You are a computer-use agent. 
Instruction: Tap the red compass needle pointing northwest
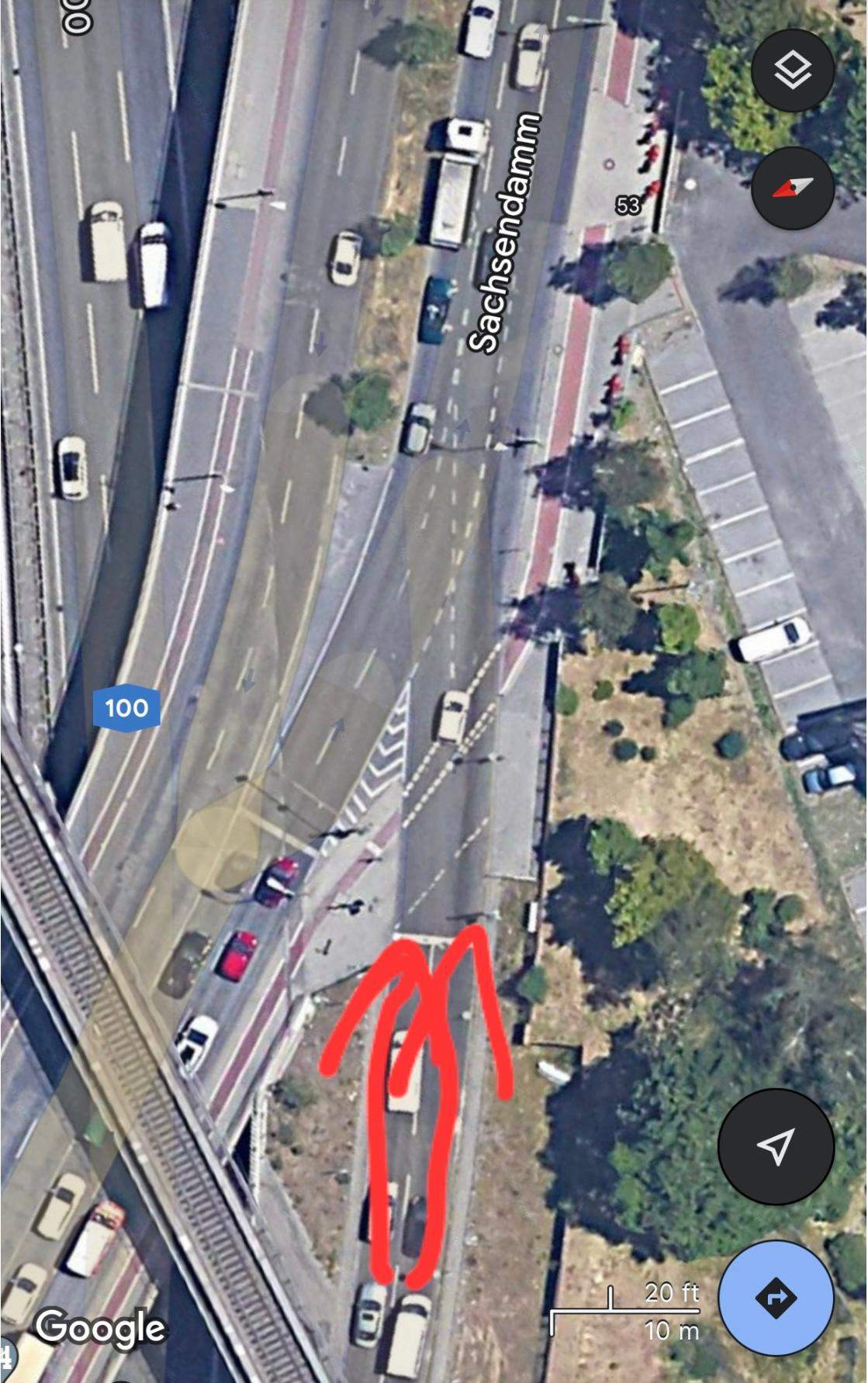787,190
